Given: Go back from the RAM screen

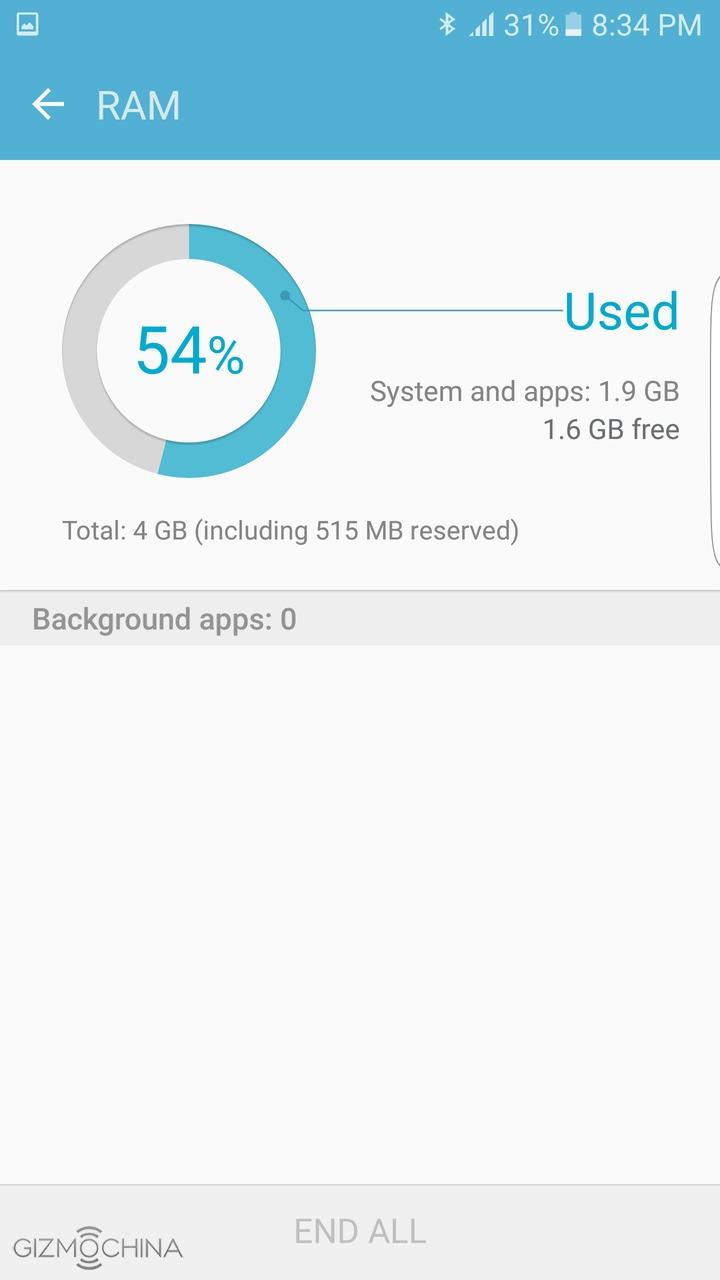Looking at the screenshot, I should tap(47, 105).
